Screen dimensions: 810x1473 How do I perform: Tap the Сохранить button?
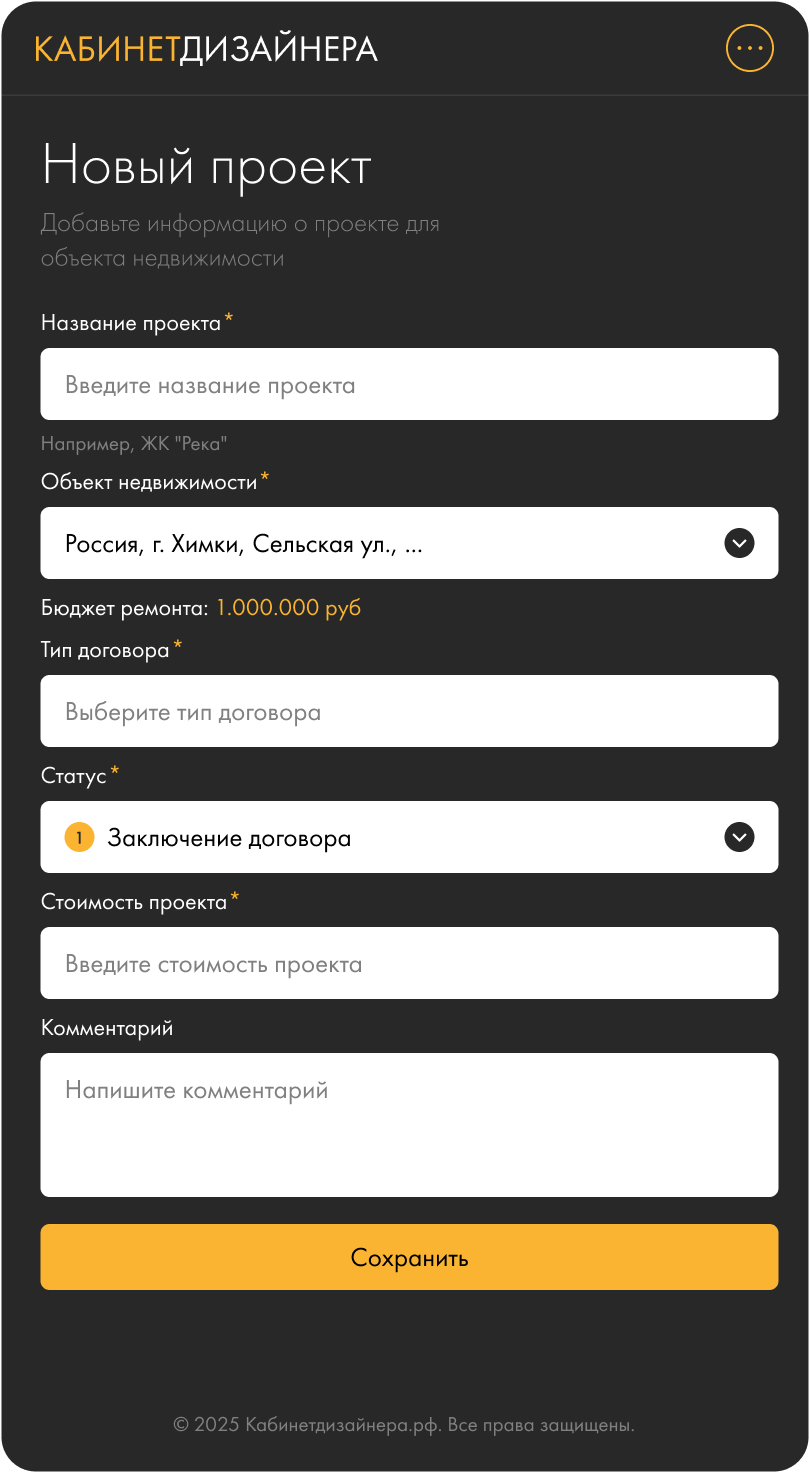409,1257
